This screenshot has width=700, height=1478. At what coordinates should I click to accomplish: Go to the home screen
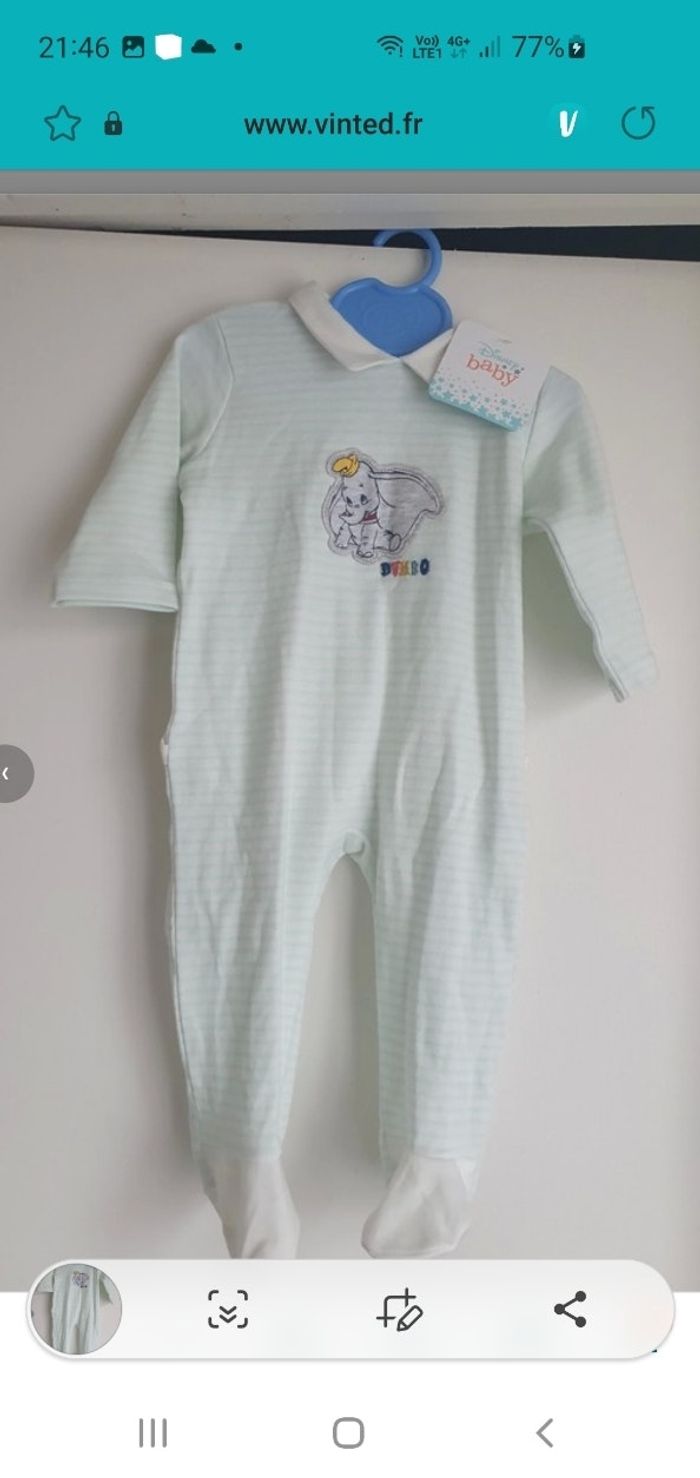(348, 1433)
